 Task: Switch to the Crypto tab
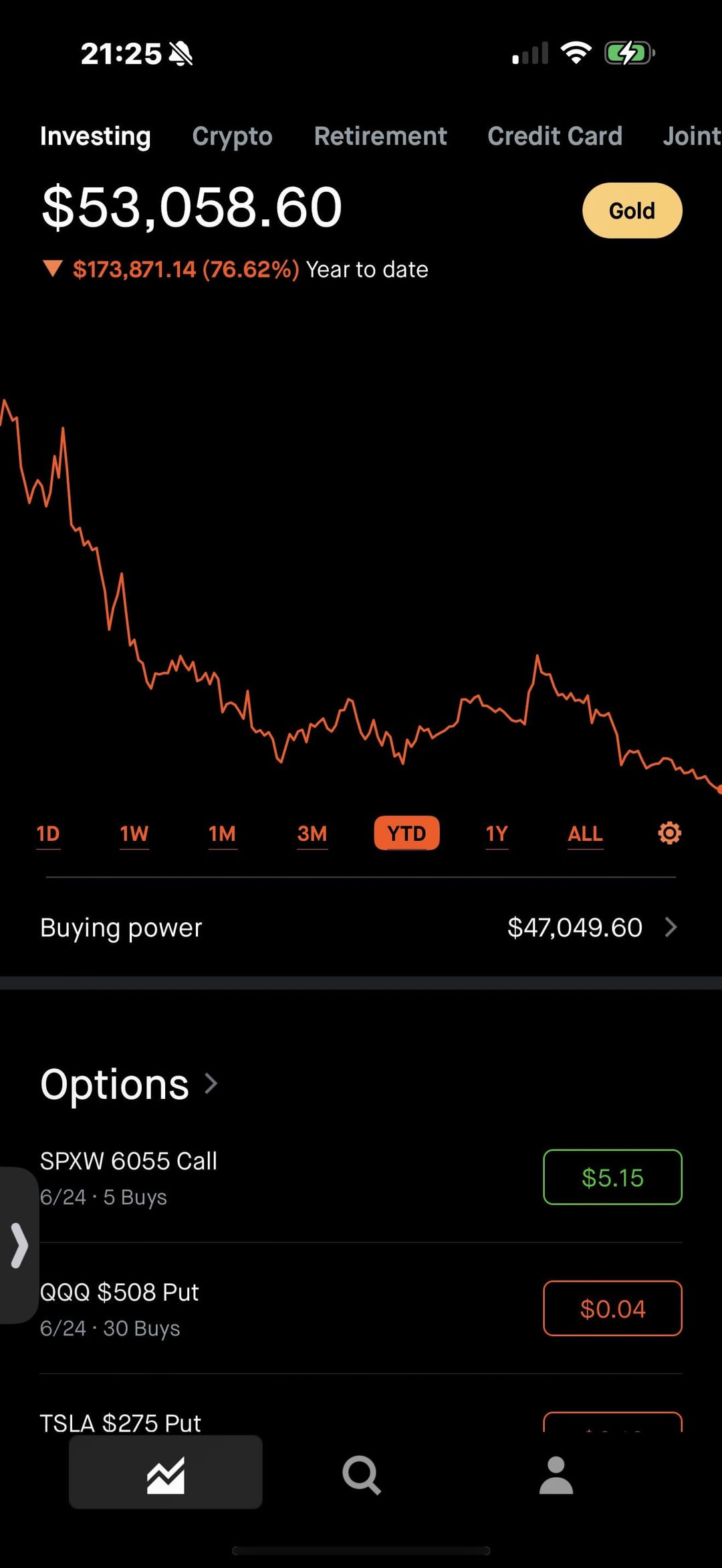coord(232,136)
